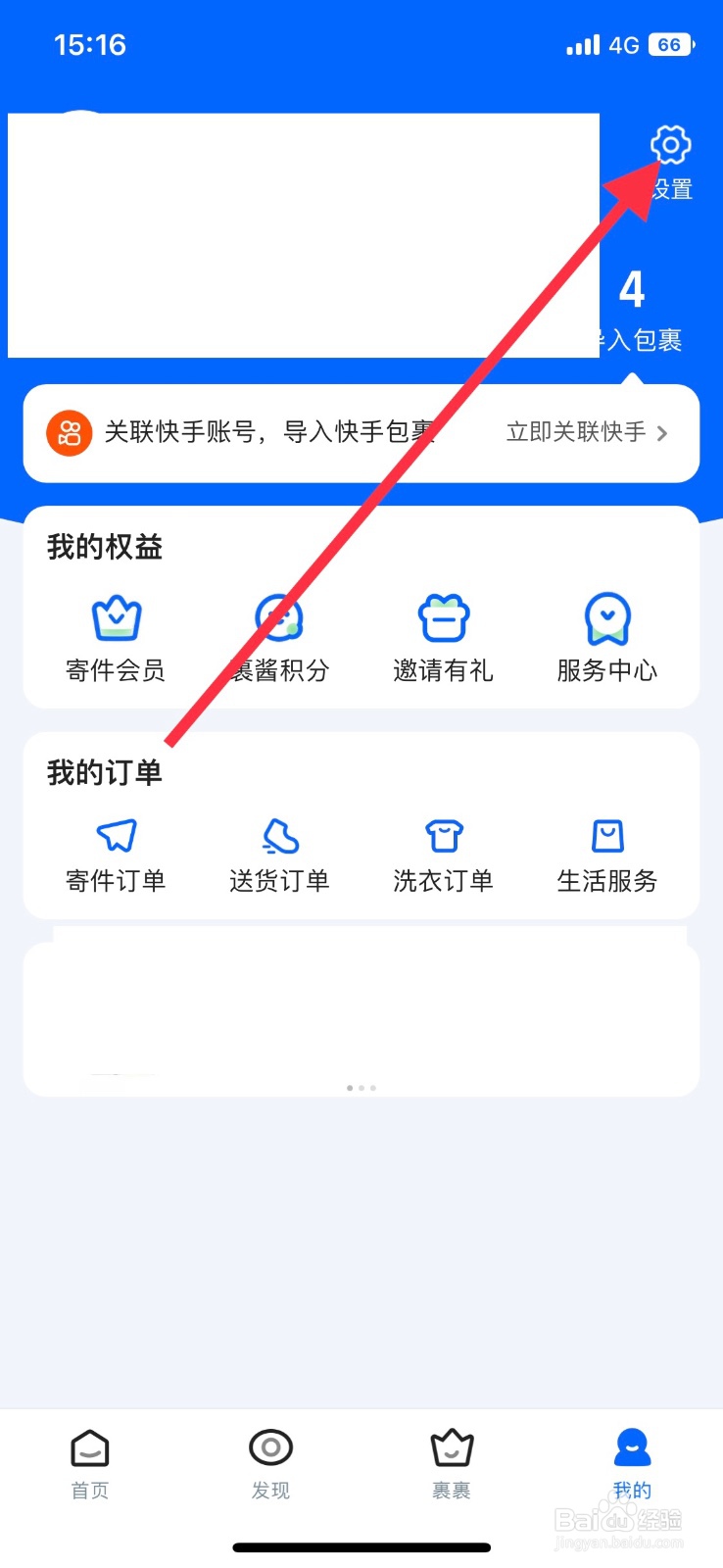The height and width of the screenshot is (1568, 723).
Task: Tap the Kuaishou logo in the banner
Action: [x=68, y=432]
